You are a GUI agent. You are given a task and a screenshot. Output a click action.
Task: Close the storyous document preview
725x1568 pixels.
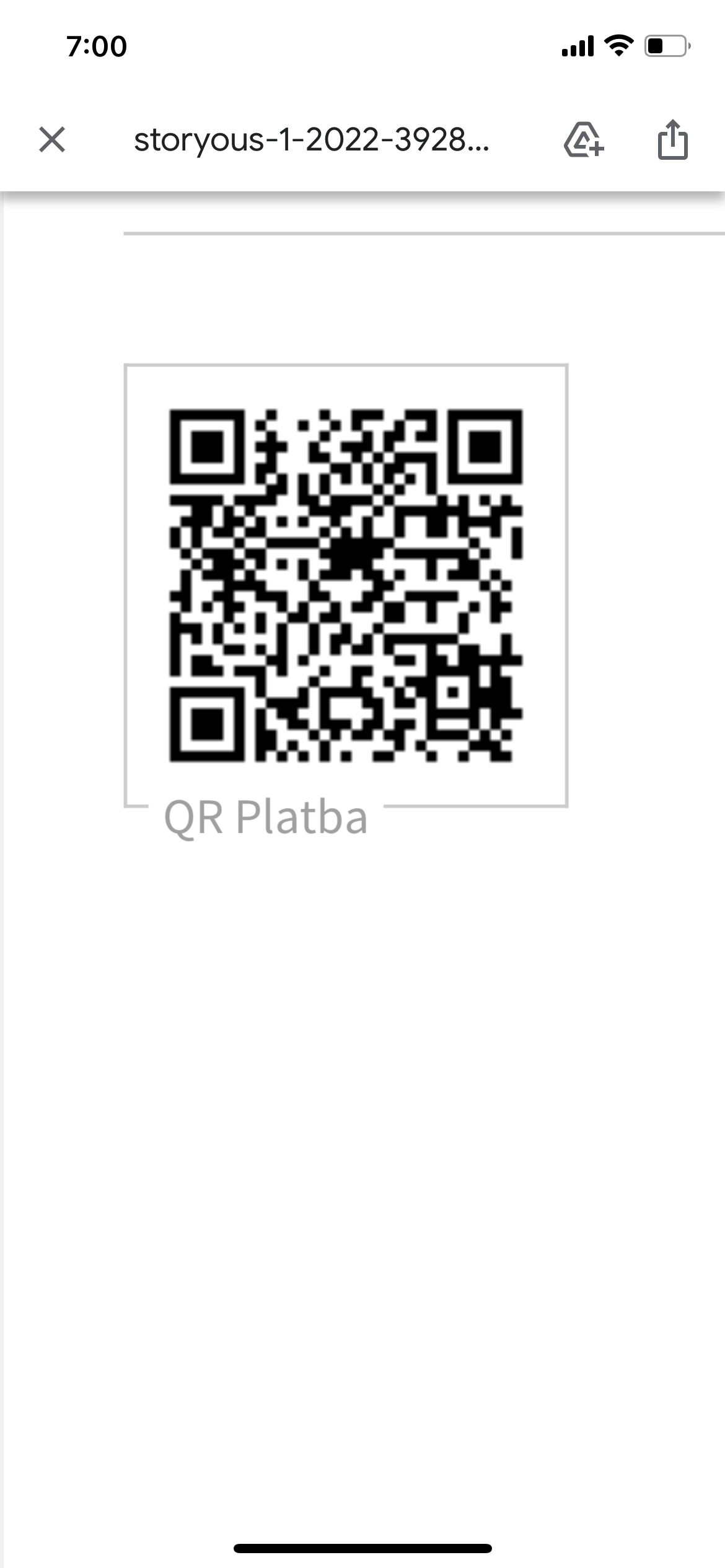pos(52,139)
